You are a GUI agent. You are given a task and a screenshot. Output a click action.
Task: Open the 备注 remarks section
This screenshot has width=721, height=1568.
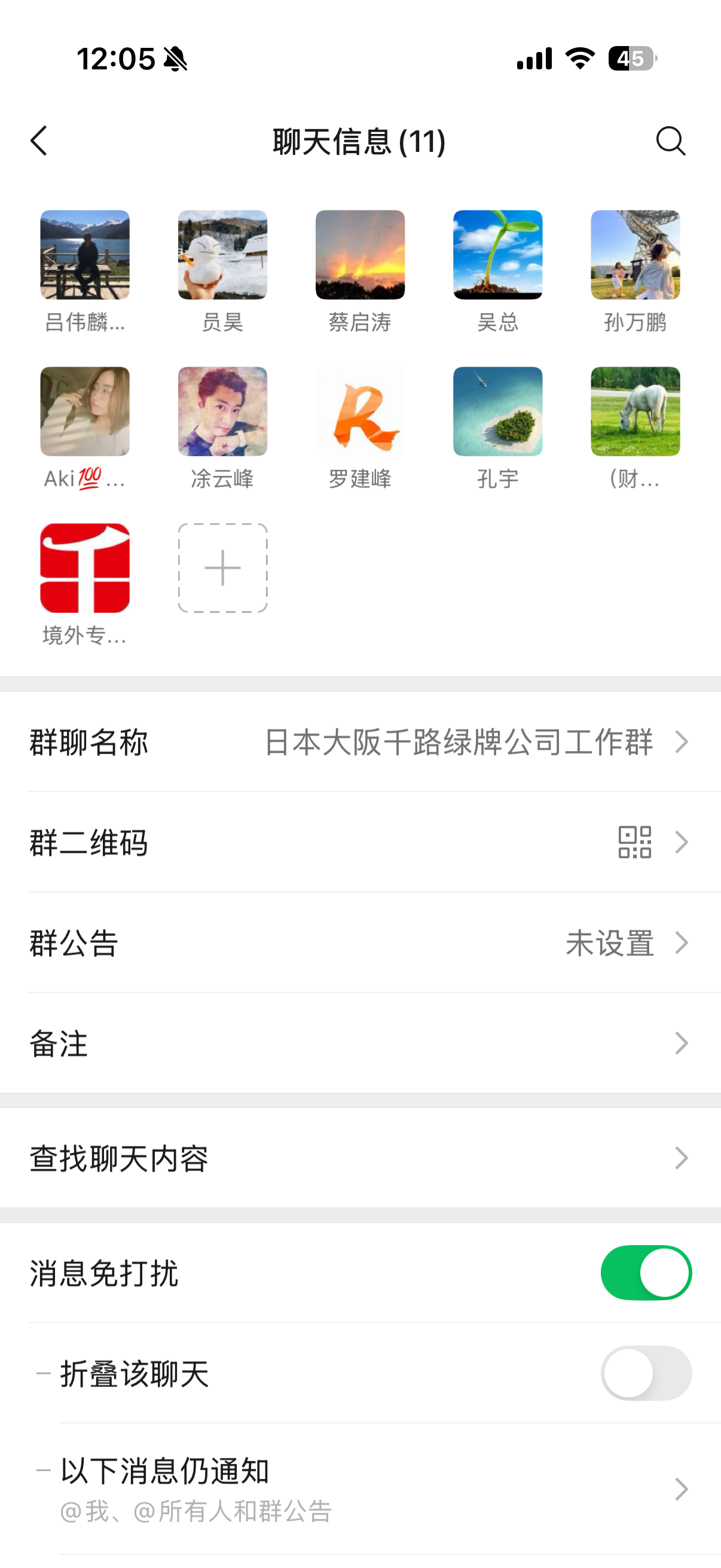360,1044
